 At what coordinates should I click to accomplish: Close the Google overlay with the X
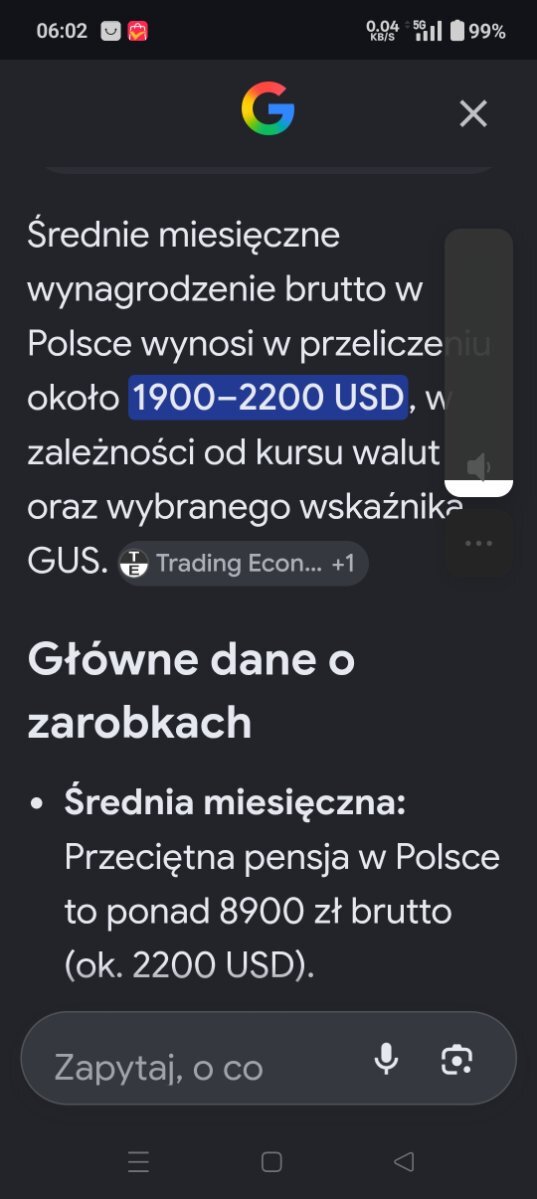pyautogui.click(x=473, y=114)
